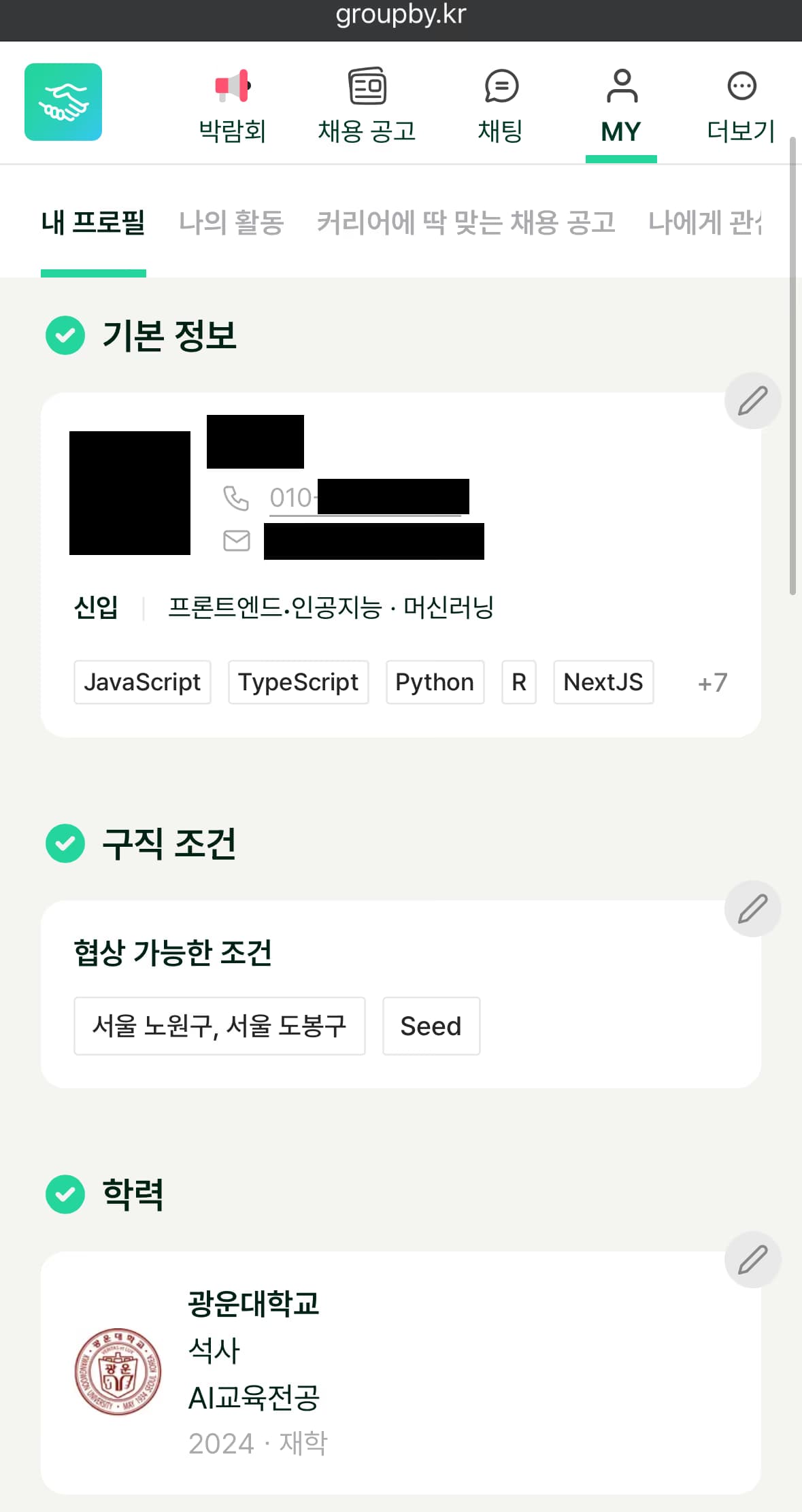802x1512 pixels.
Task: Open the 채팅 chat bubble icon
Action: (x=501, y=85)
